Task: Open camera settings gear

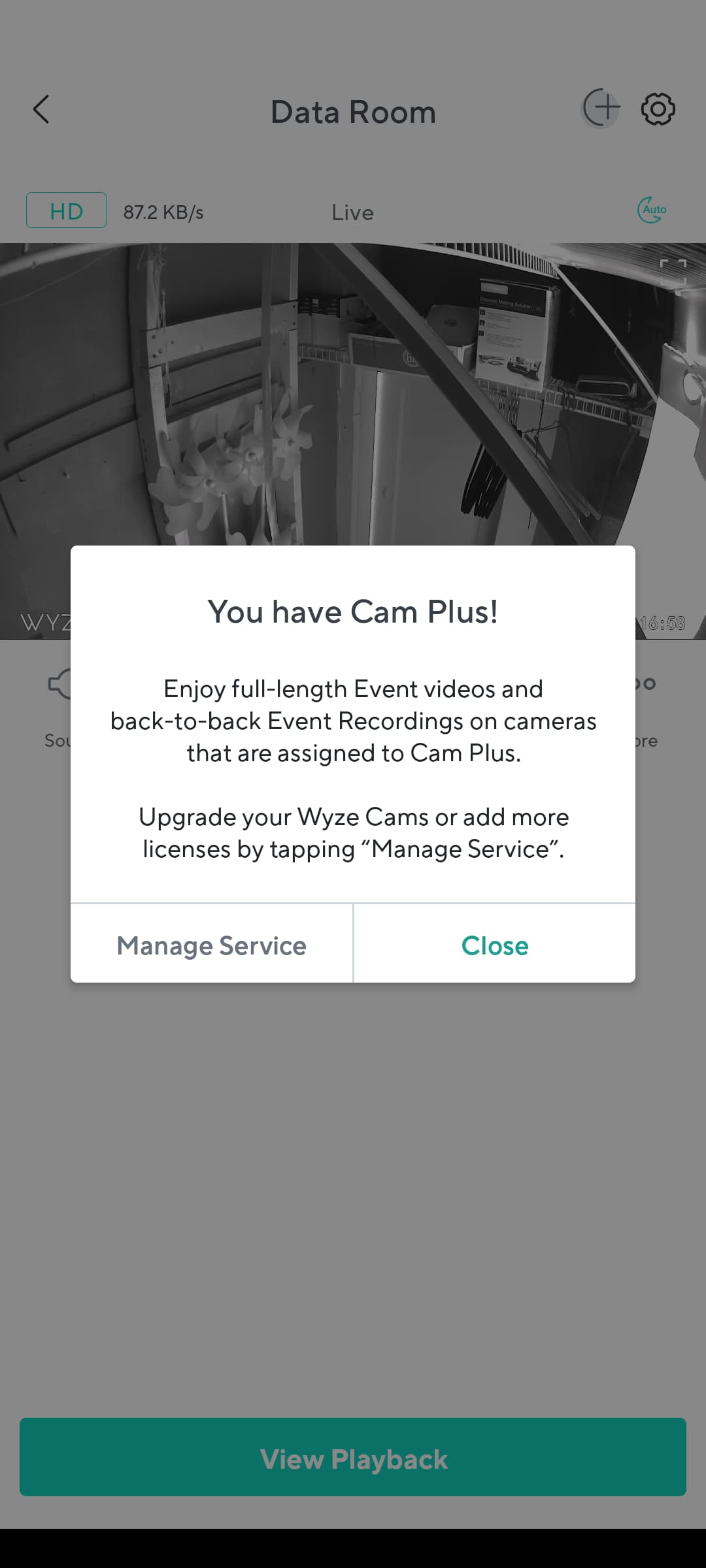Action: coord(658,109)
